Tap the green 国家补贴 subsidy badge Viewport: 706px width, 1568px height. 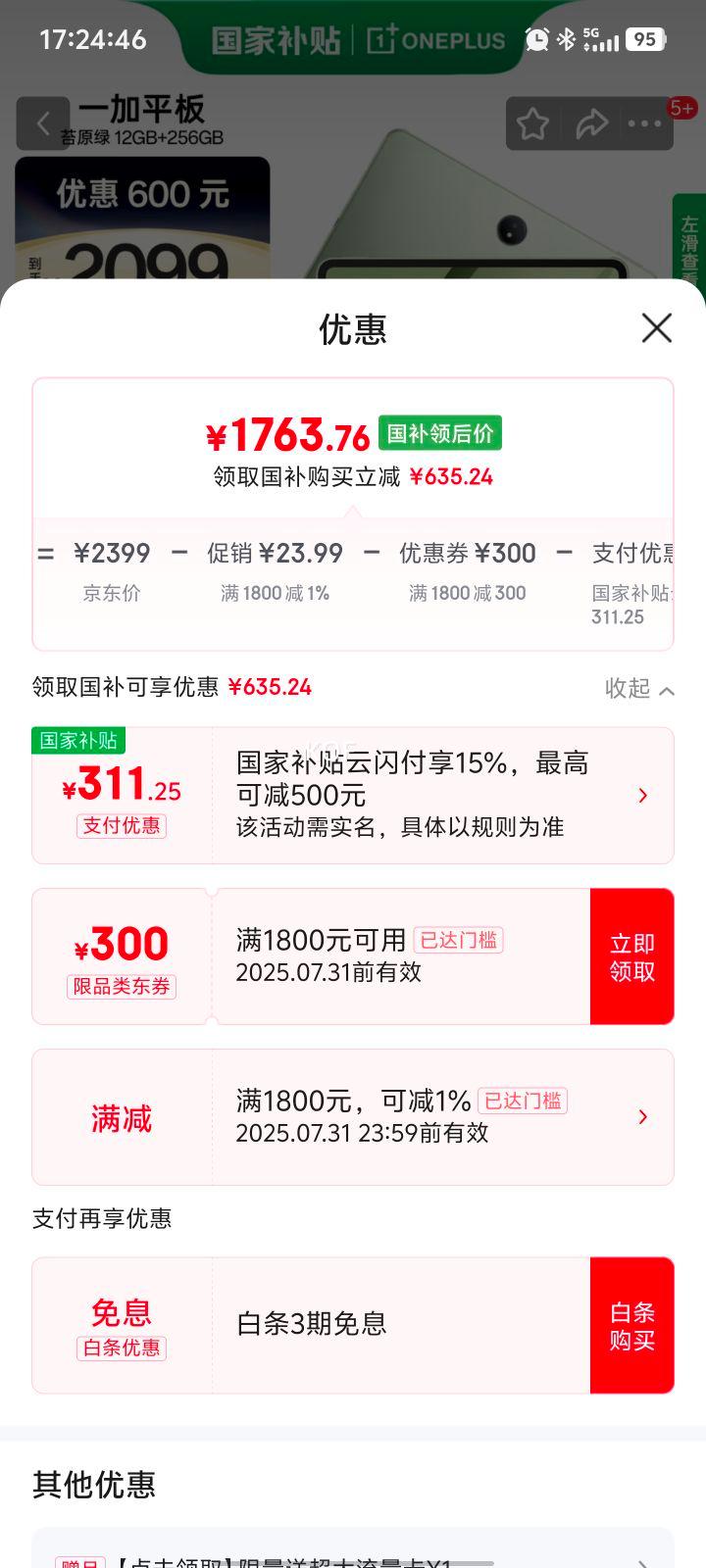click(79, 741)
